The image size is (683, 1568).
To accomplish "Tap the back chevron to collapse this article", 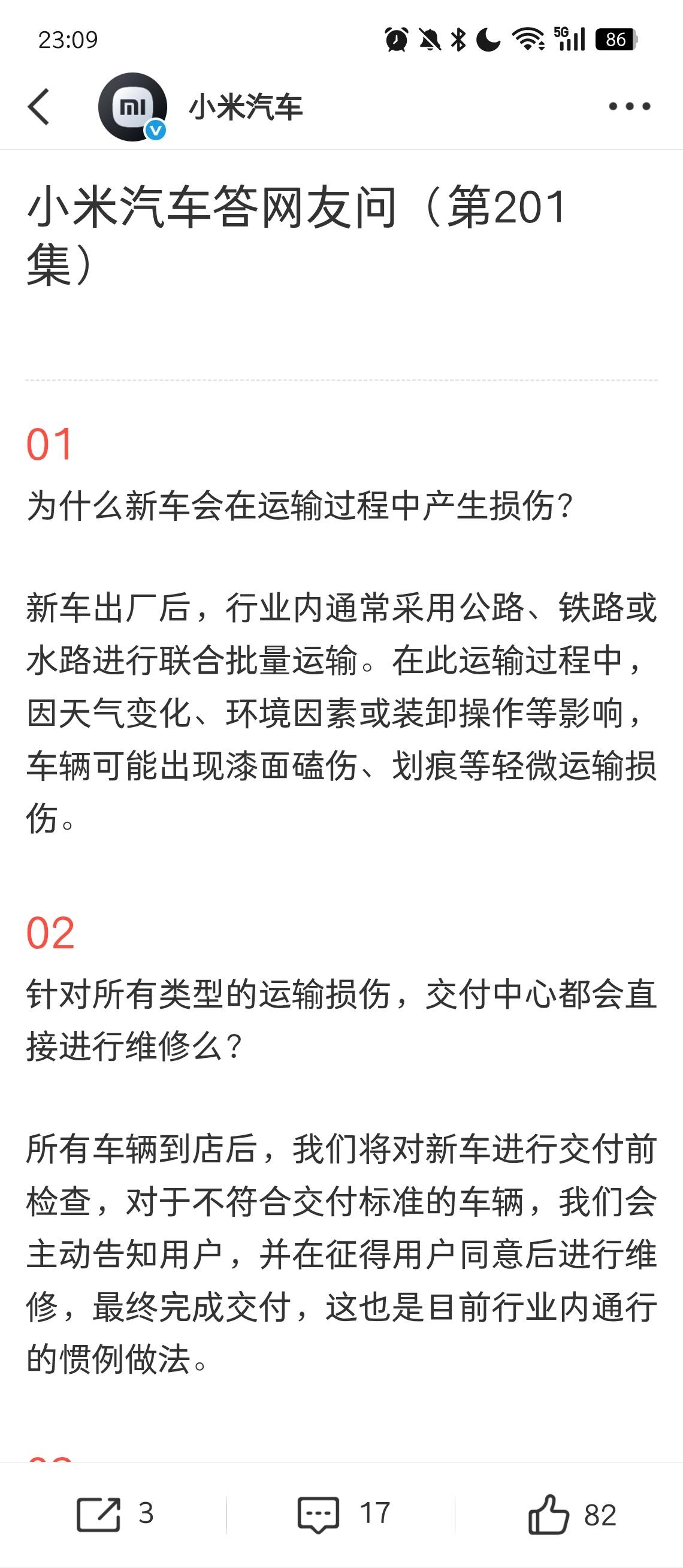I will 38,107.
